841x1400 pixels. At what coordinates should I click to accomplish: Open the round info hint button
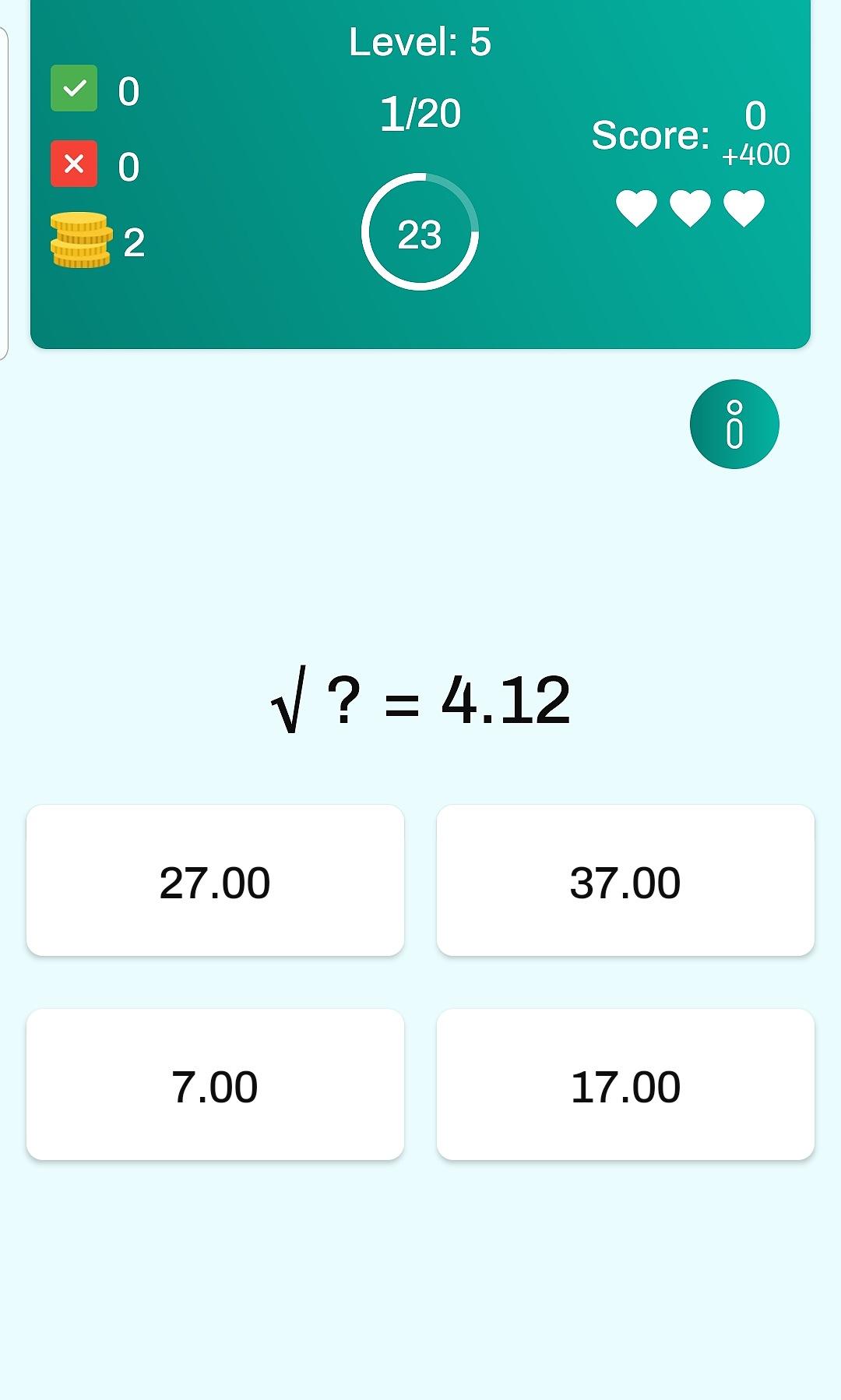tap(734, 424)
